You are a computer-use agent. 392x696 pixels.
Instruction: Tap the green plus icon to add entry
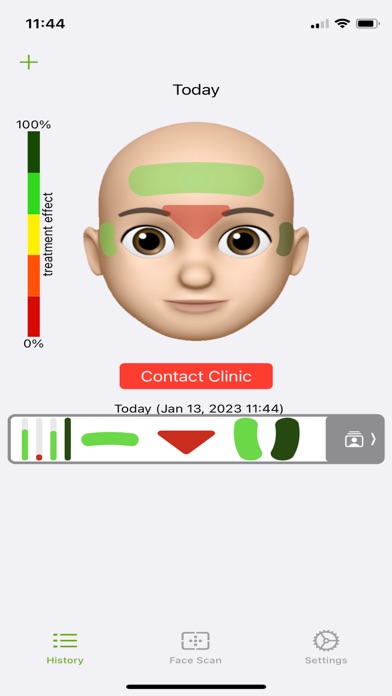(29, 62)
